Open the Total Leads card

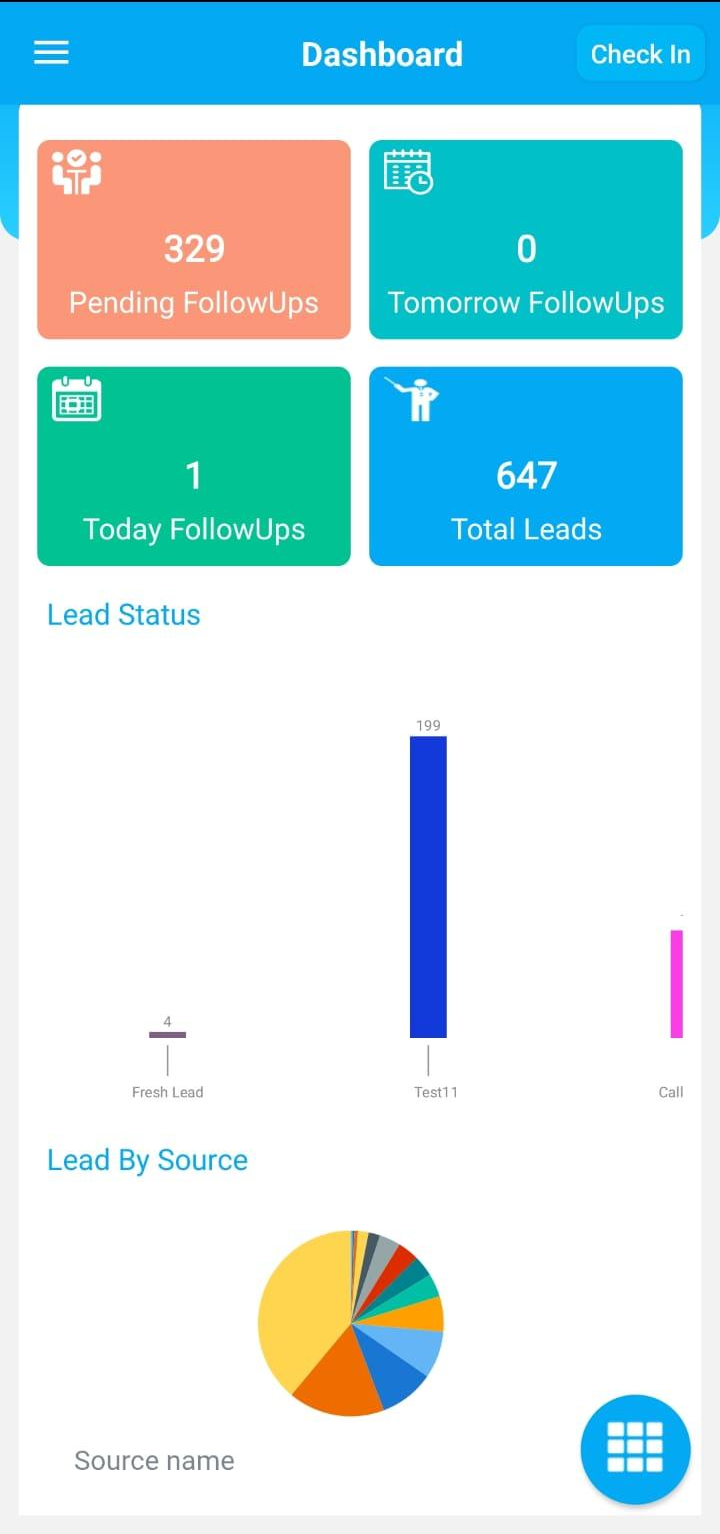point(525,467)
